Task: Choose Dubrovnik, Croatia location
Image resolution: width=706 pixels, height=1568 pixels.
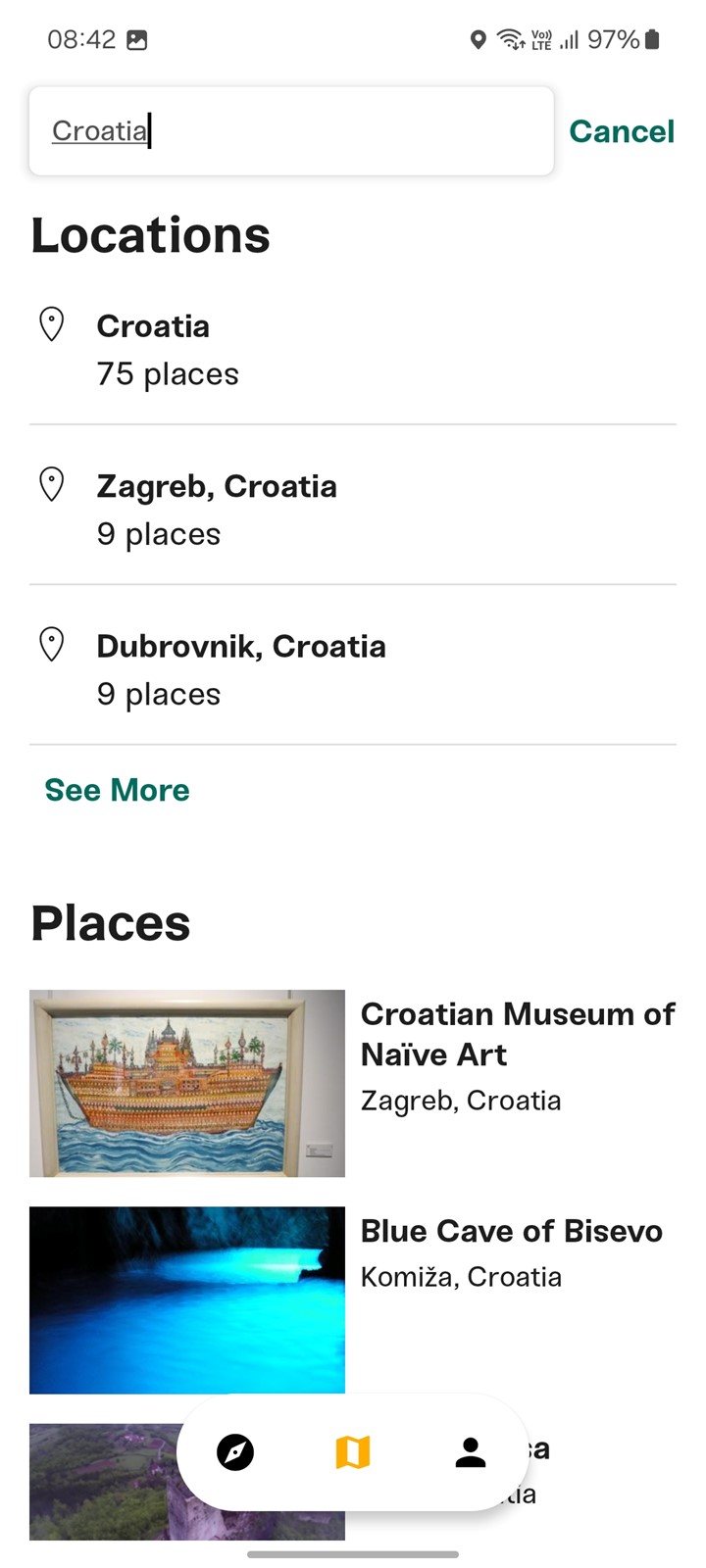Action: (x=353, y=669)
